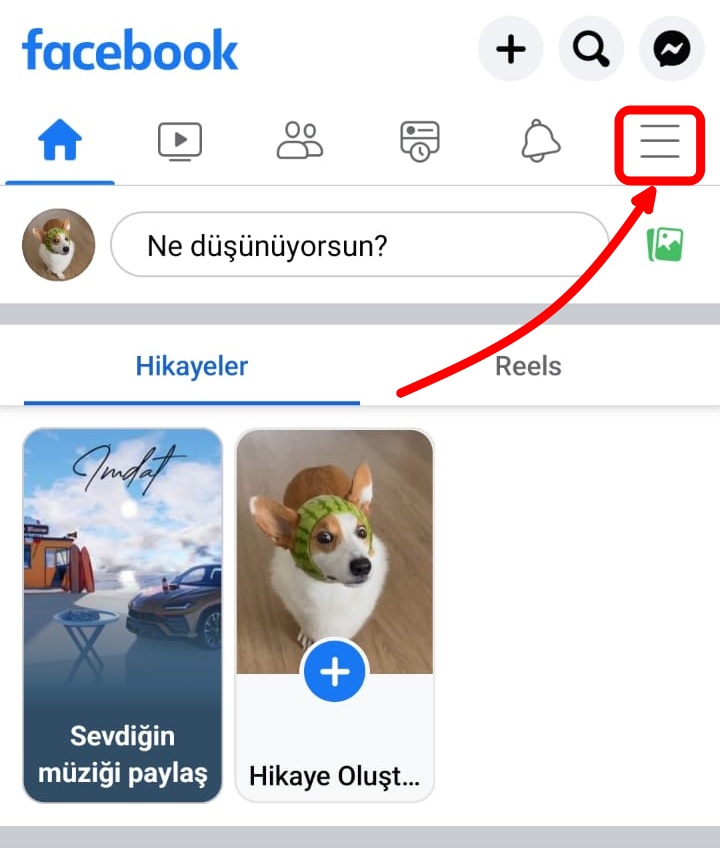Open the Messenger icon

click(x=671, y=48)
